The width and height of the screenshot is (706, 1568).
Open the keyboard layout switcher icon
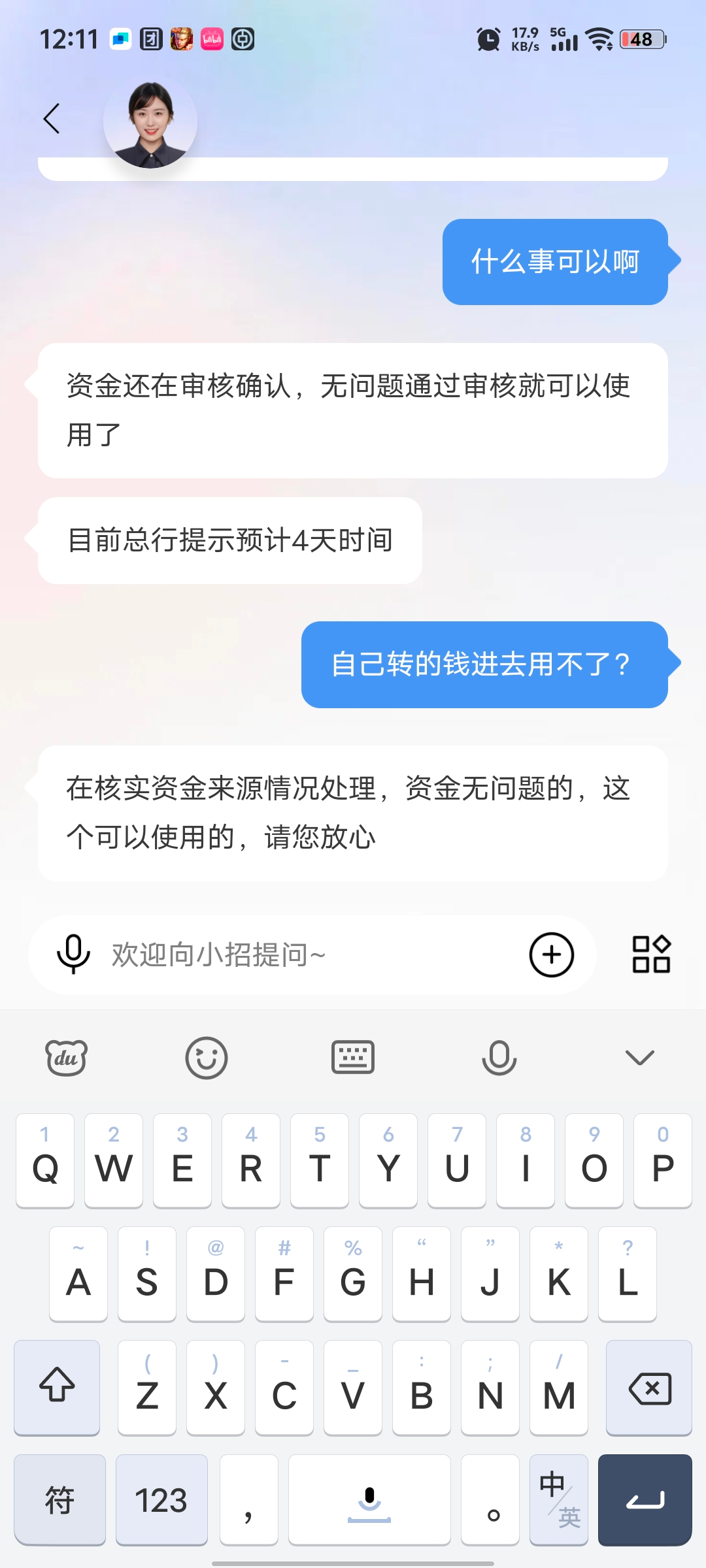(353, 1056)
